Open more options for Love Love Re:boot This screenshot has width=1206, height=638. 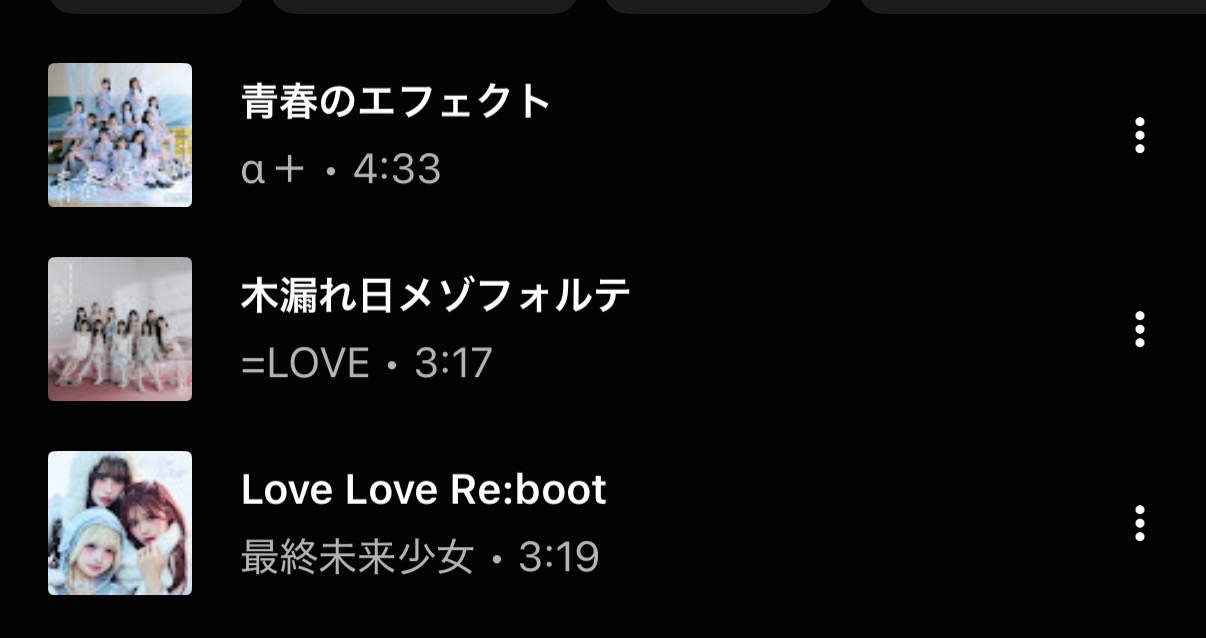(1139, 523)
